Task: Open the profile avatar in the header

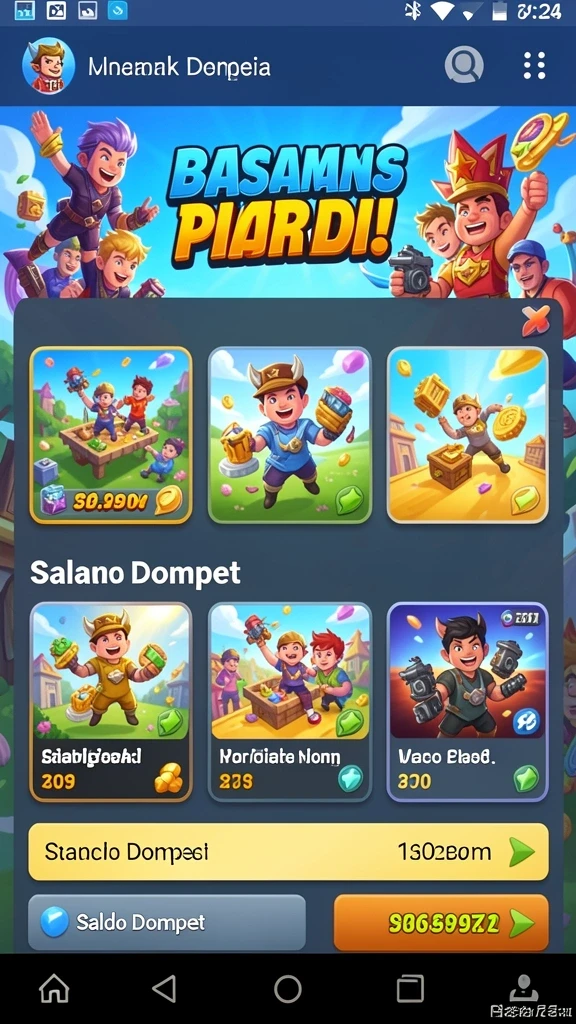Action: point(48,65)
